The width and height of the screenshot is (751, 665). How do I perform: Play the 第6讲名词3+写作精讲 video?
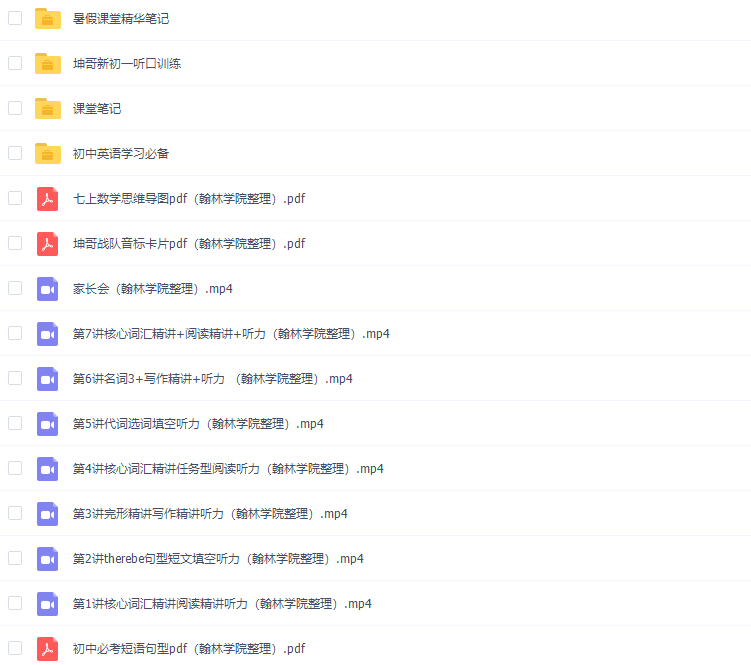[212, 378]
